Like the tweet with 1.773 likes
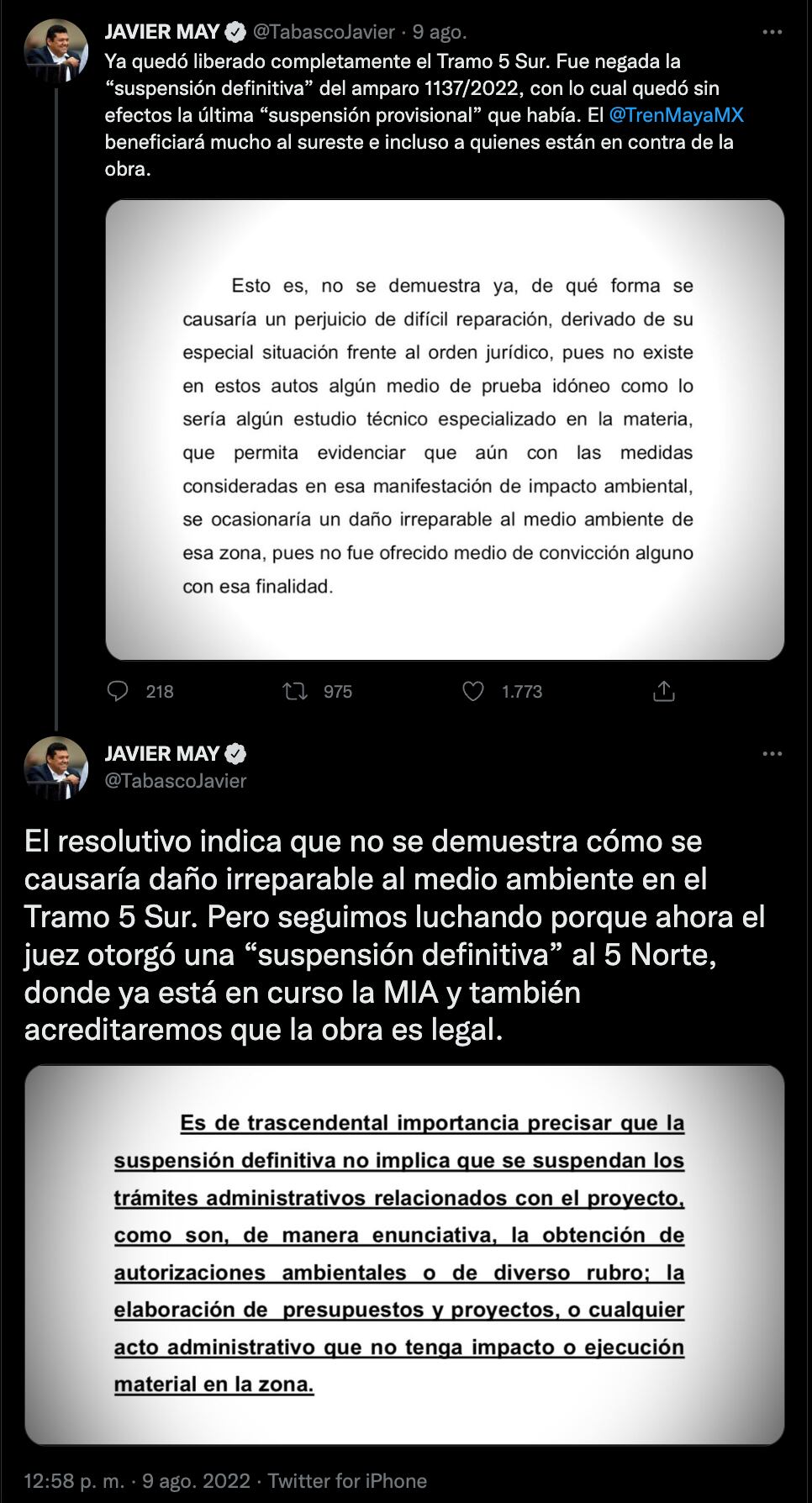This screenshot has height=1503, width=812. pos(474,691)
